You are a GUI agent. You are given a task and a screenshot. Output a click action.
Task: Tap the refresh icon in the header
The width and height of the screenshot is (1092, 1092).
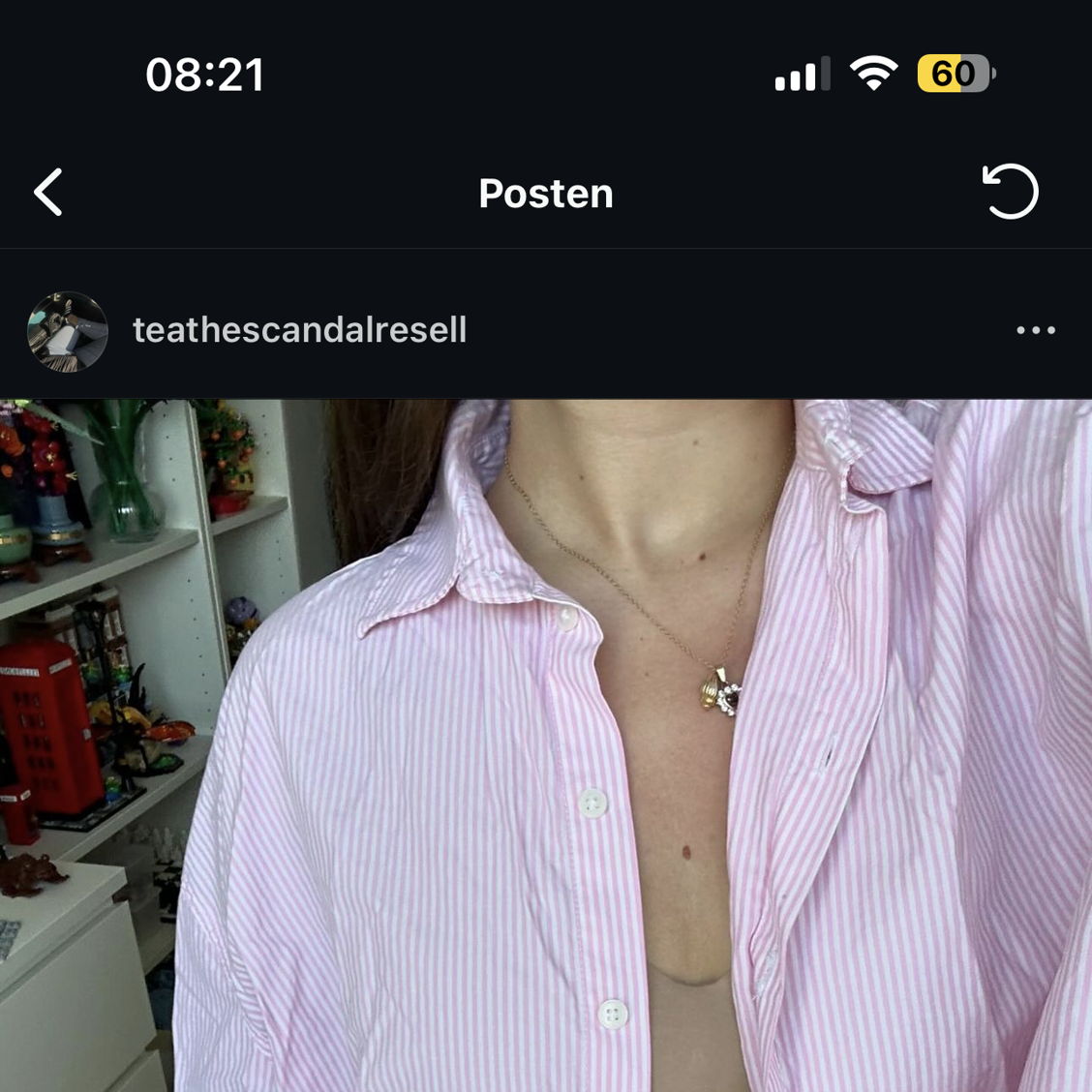pyautogui.click(x=1011, y=192)
